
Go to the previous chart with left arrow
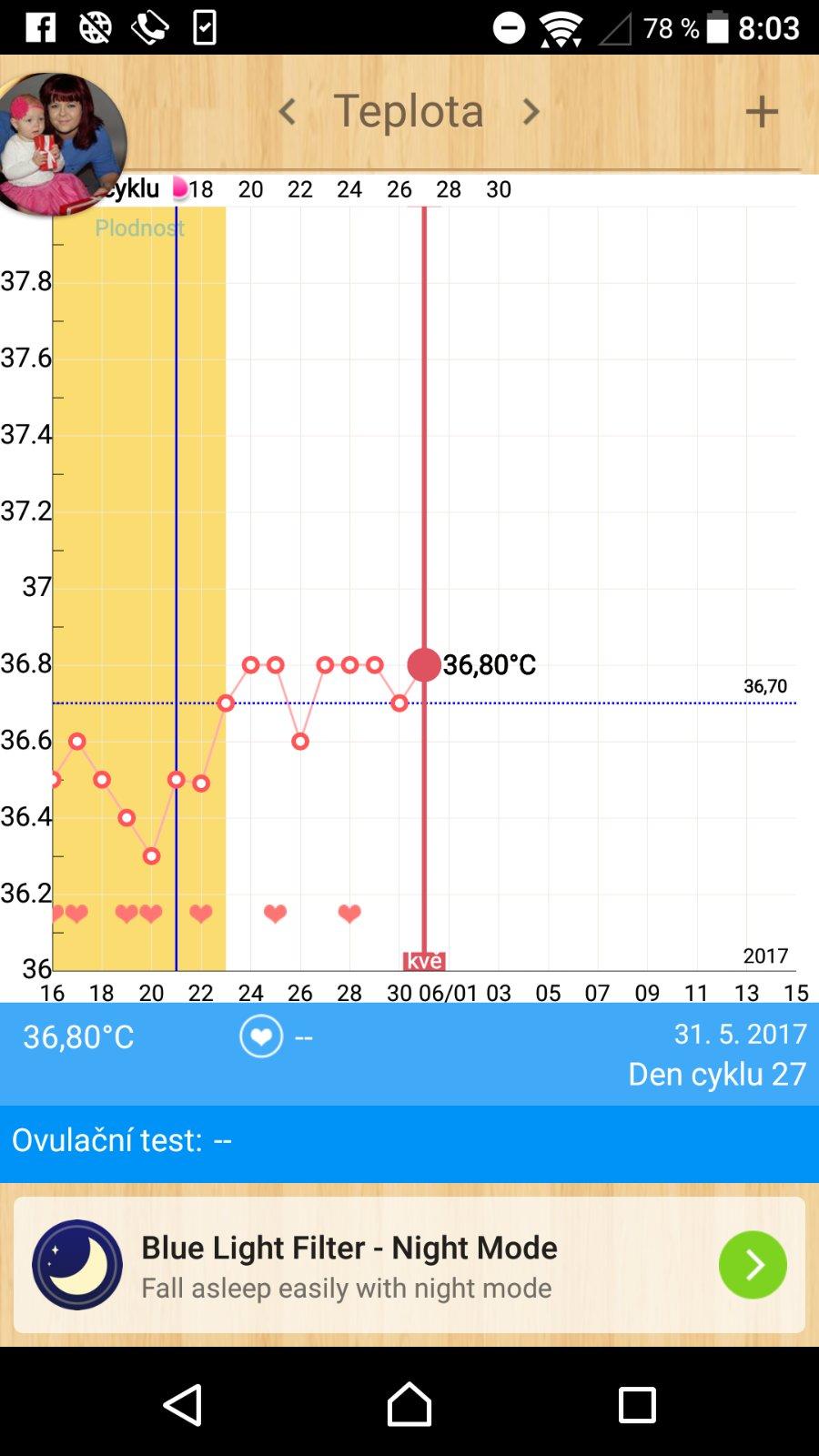tap(288, 112)
